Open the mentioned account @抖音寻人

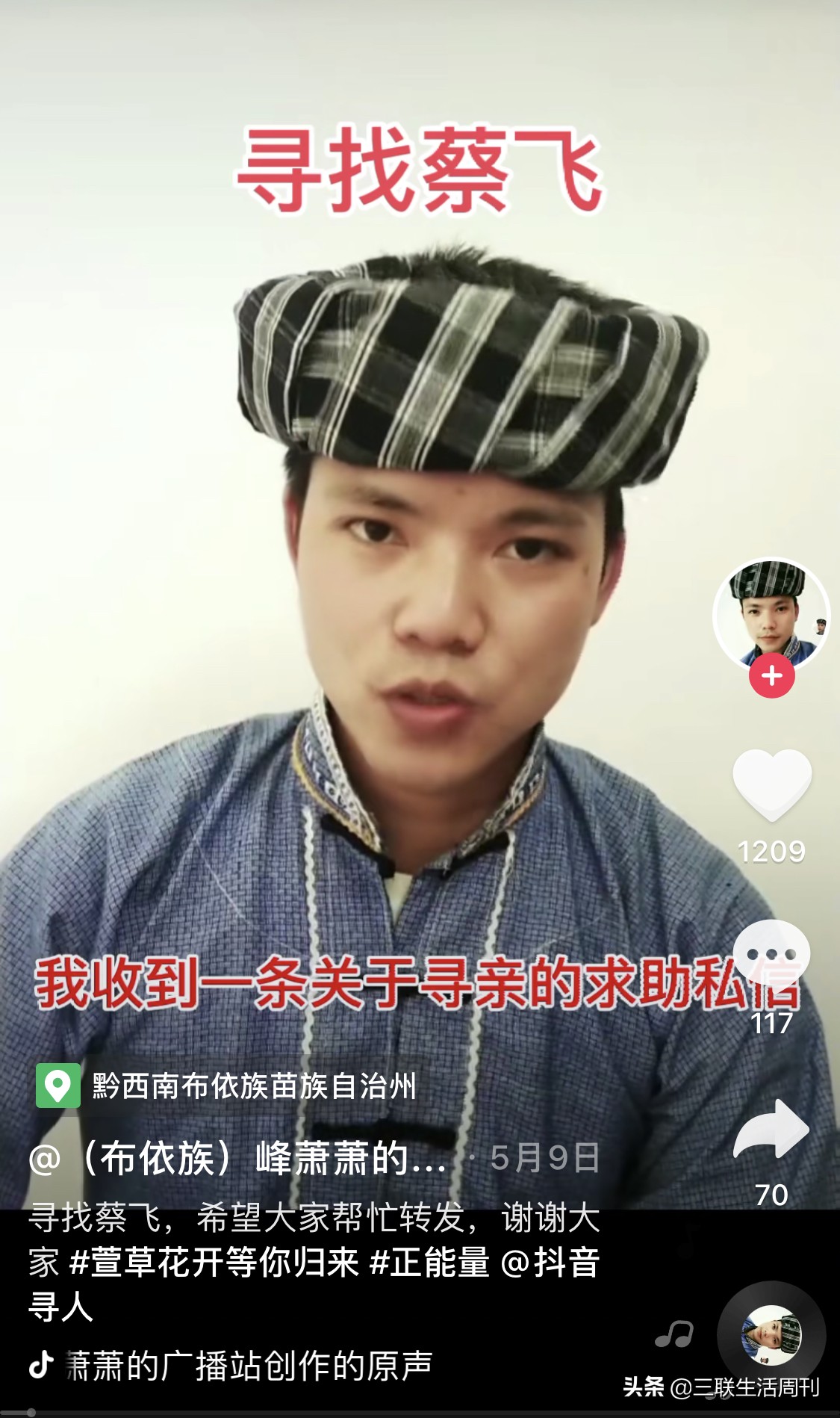[x=314, y=1284]
